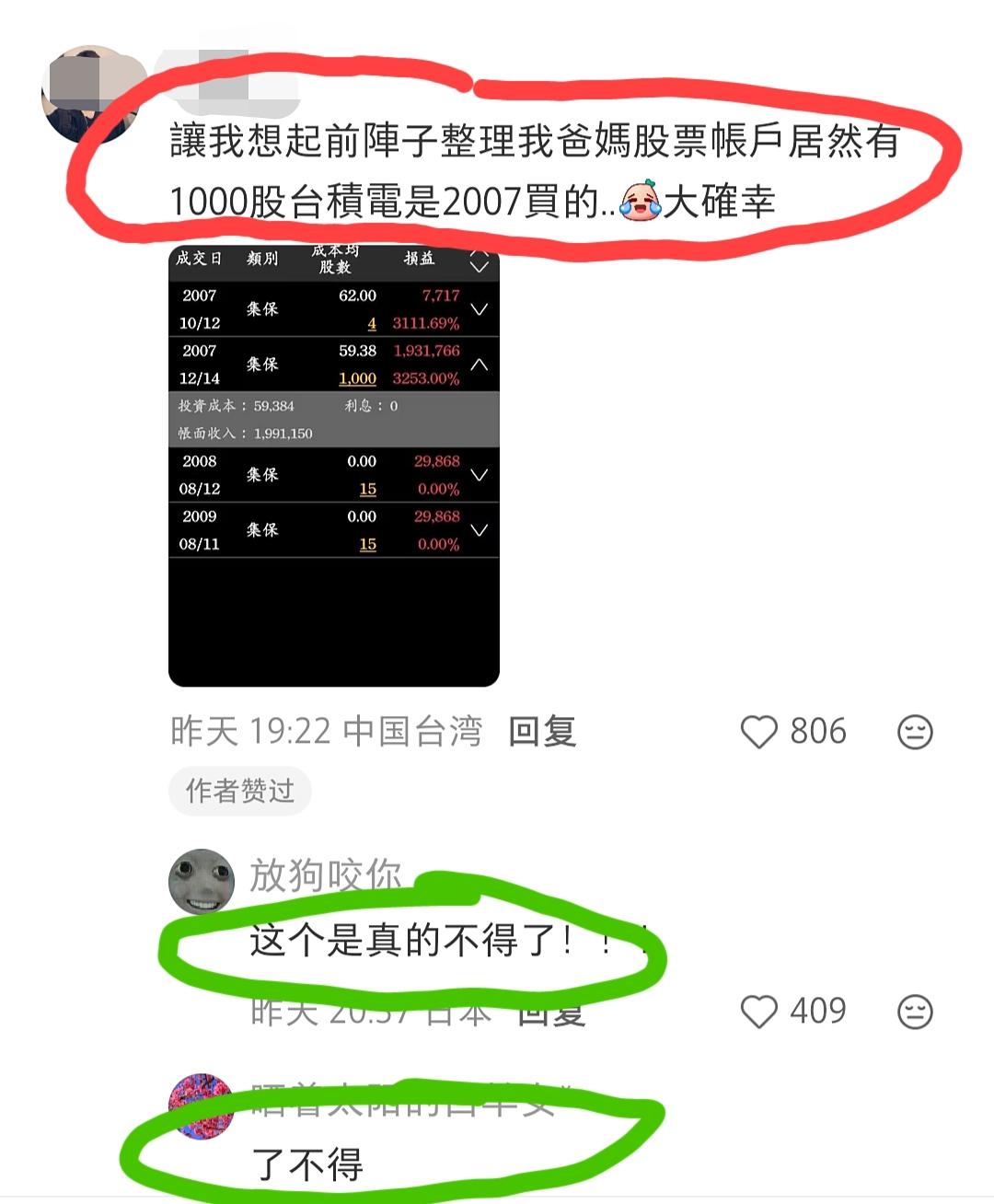The height and width of the screenshot is (1204, 994).
Task: Expand the 2009 08/11 stock row
Action: click(x=479, y=530)
